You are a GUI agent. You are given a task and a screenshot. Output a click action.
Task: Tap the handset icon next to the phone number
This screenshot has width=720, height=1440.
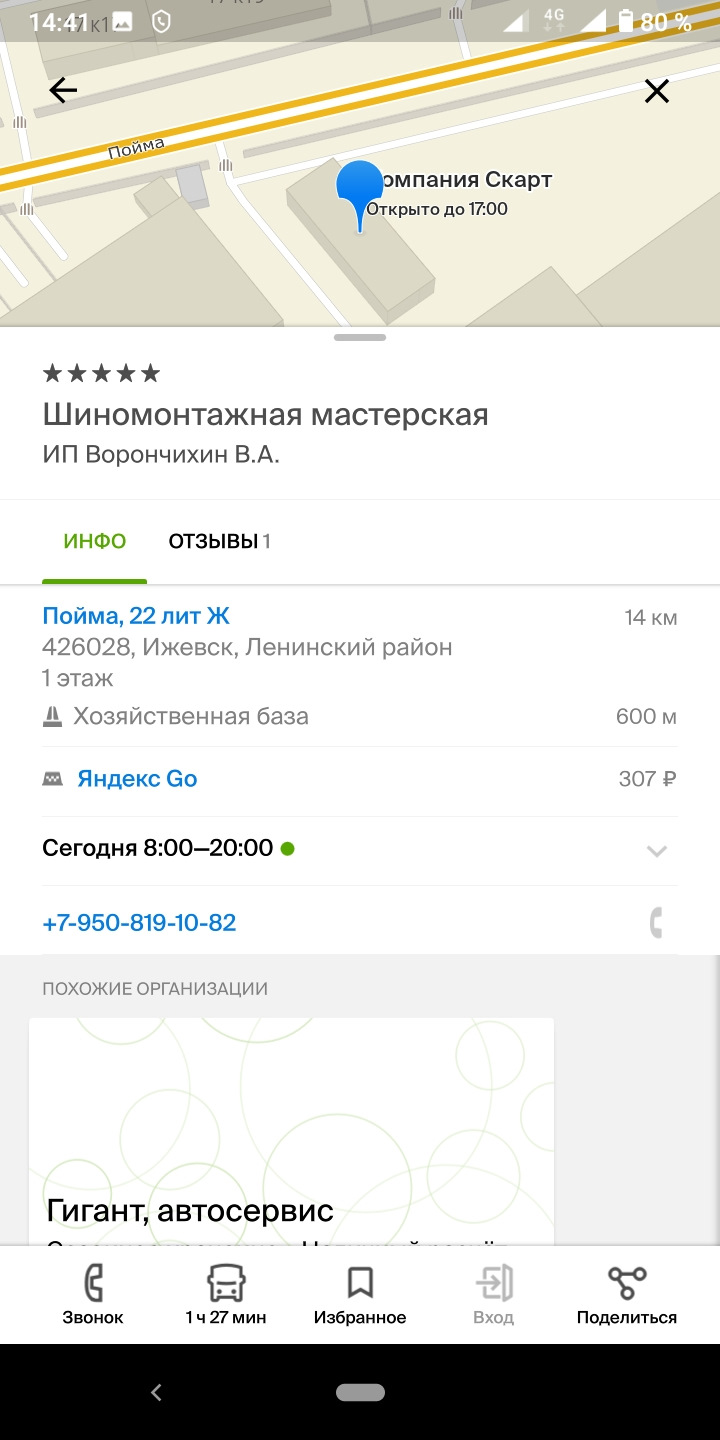click(655, 922)
